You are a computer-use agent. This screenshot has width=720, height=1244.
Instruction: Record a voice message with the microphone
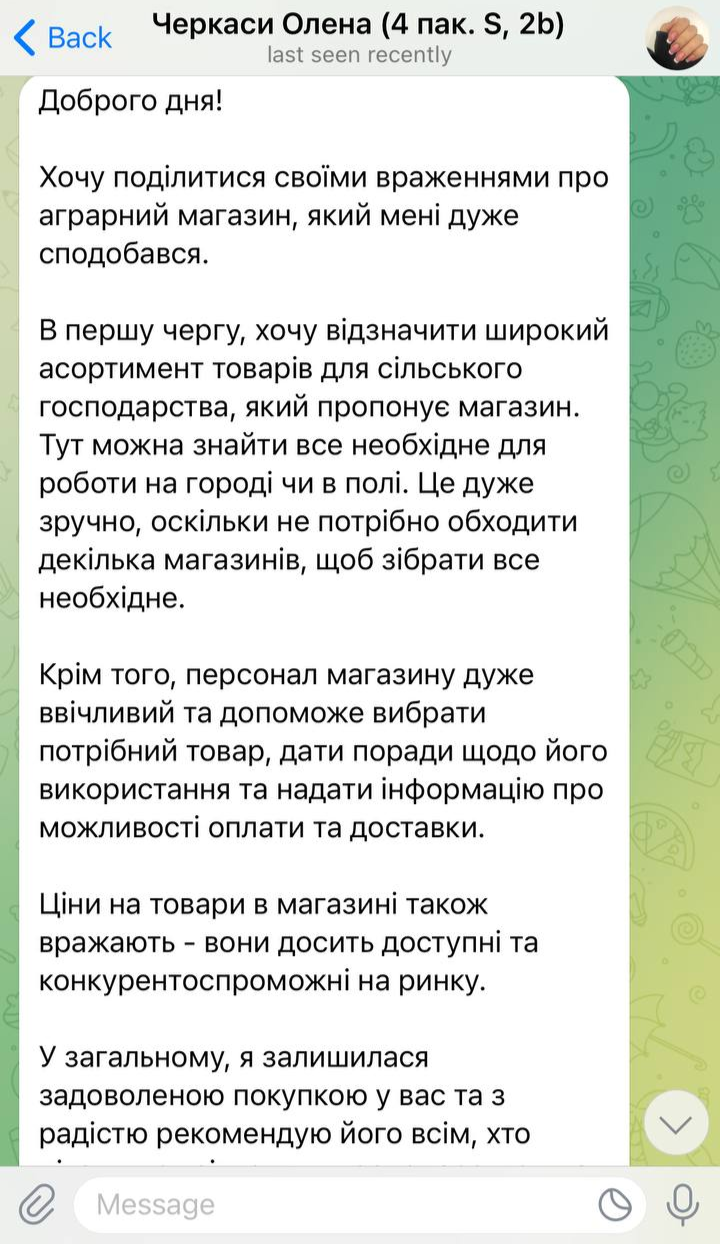(683, 1204)
